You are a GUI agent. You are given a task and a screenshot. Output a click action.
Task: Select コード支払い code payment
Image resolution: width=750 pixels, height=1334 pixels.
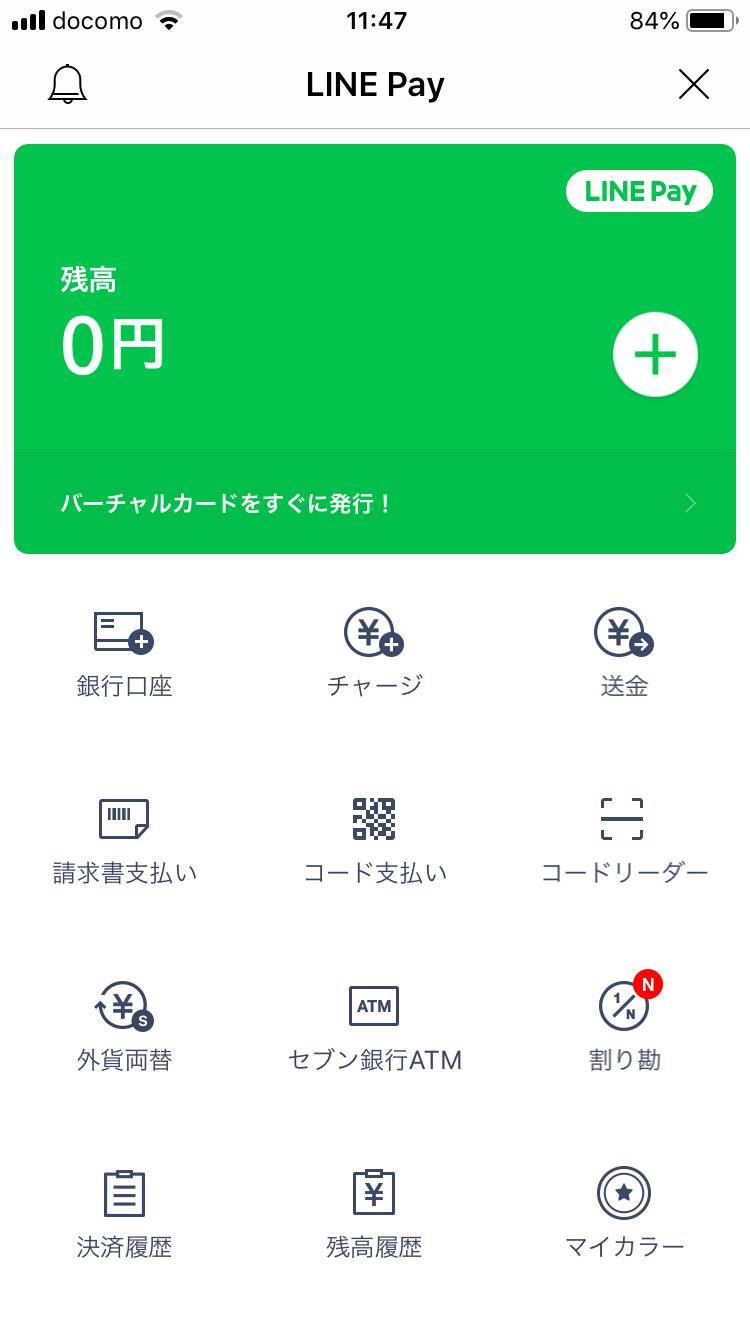click(375, 840)
